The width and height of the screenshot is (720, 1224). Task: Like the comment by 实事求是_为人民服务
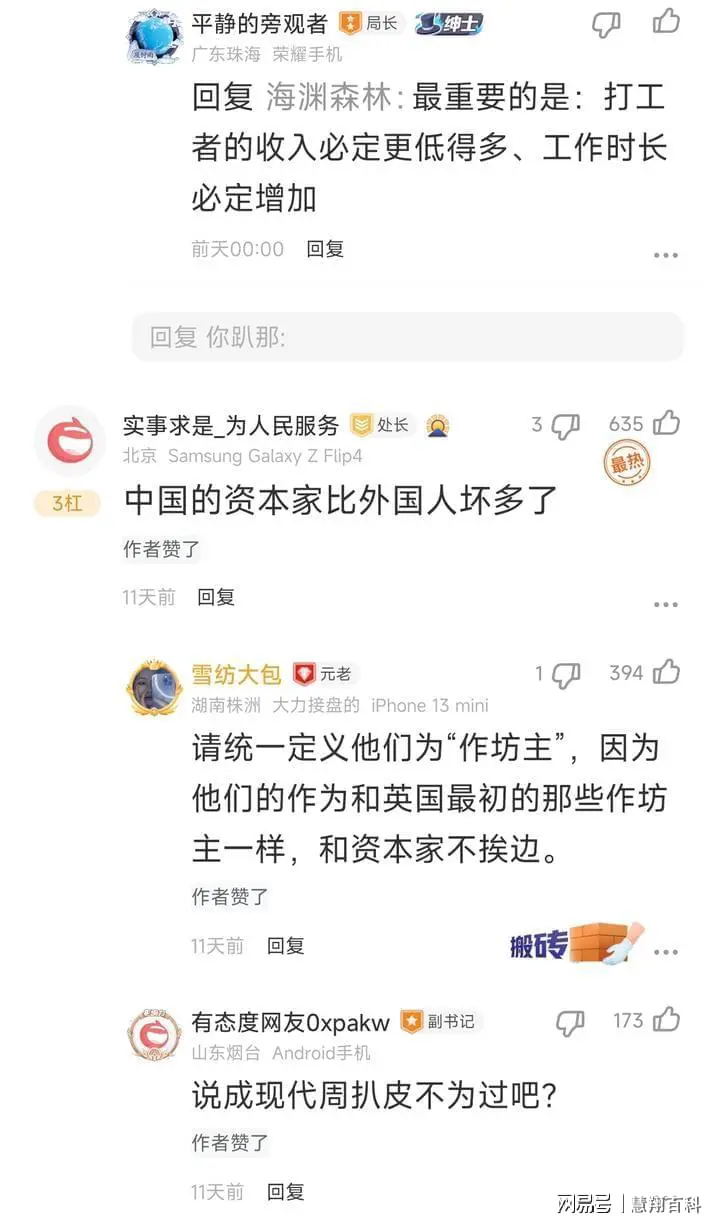[x=667, y=424]
